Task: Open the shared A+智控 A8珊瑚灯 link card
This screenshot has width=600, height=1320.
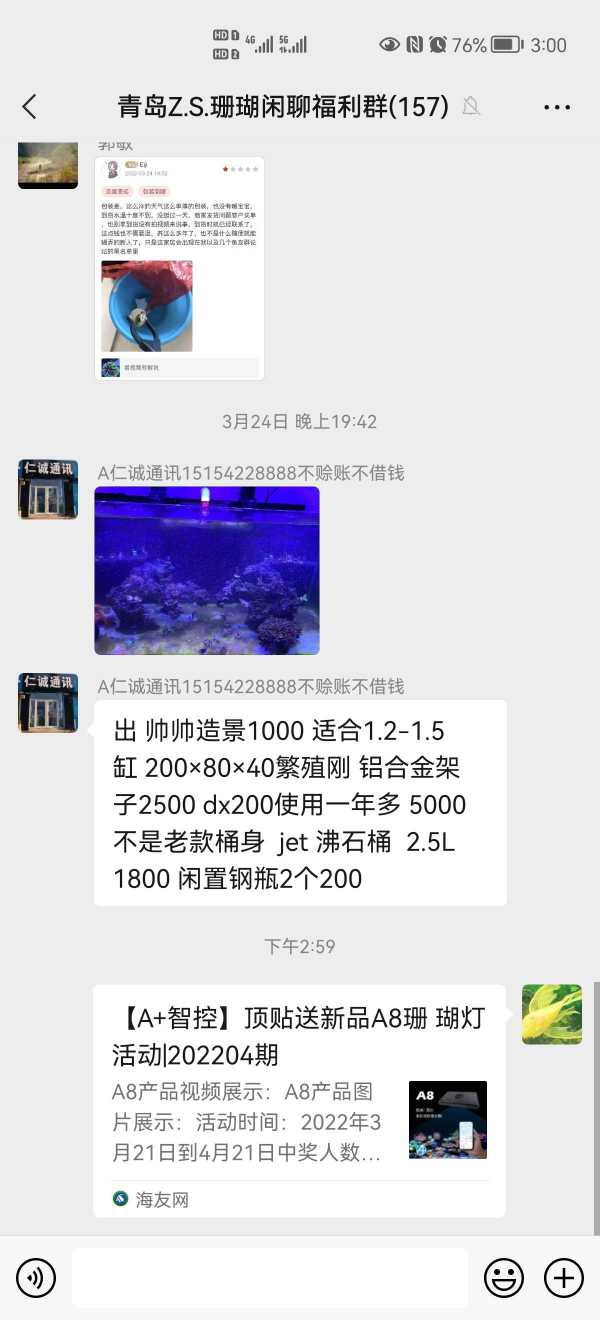Action: [299, 1100]
